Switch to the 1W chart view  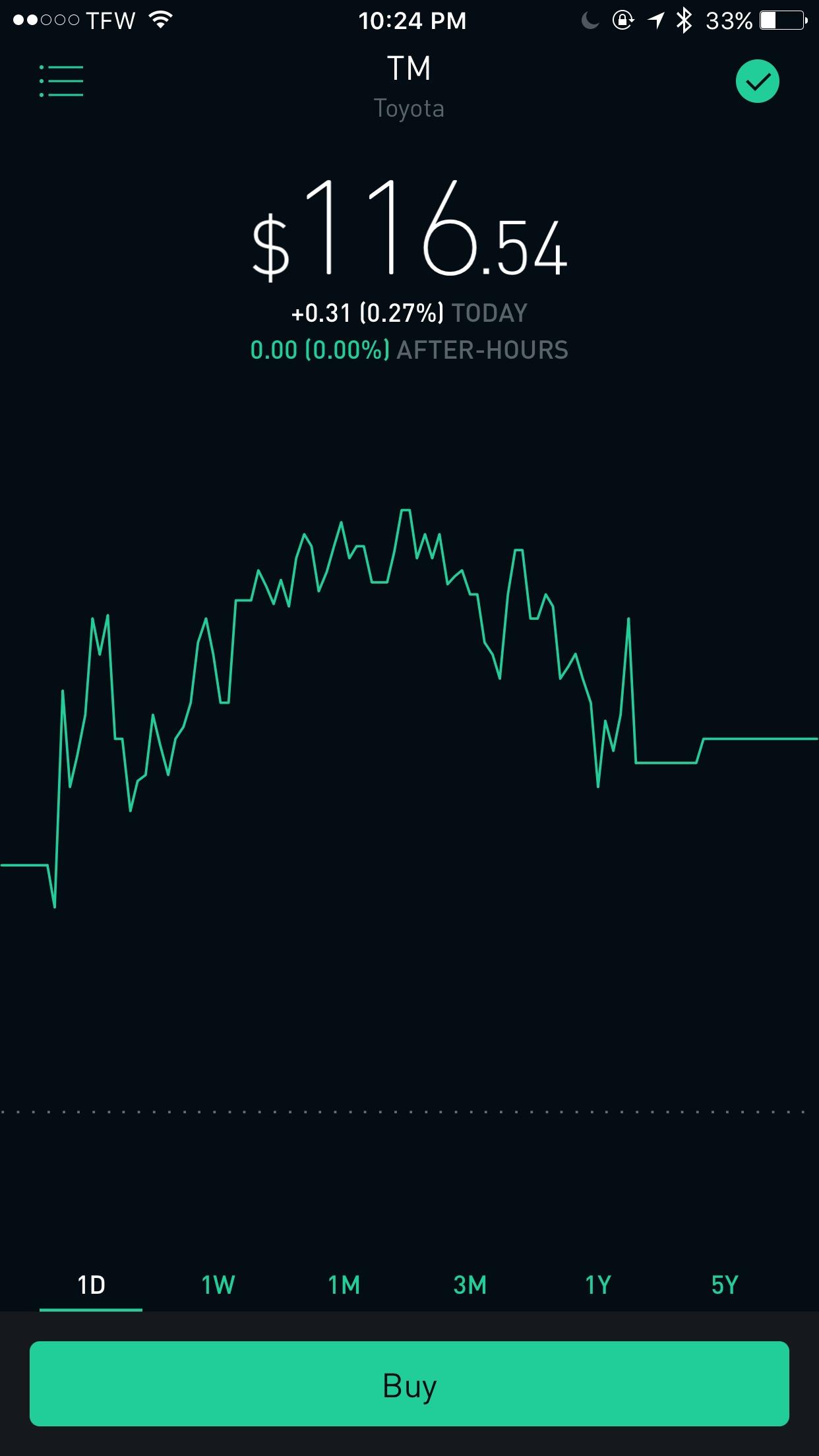(217, 1285)
